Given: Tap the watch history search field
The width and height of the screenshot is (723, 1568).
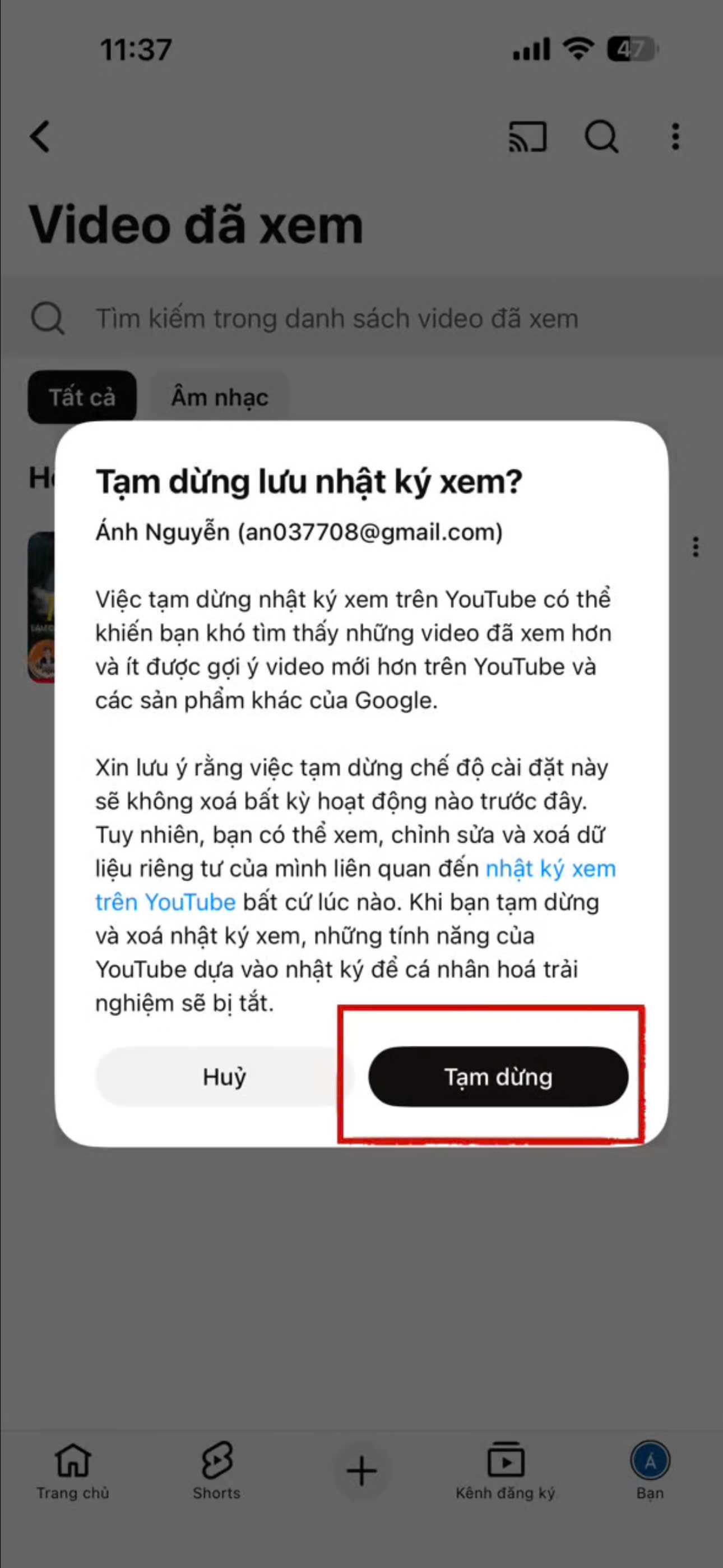Looking at the screenshot, I should click(x=336, y=319).
